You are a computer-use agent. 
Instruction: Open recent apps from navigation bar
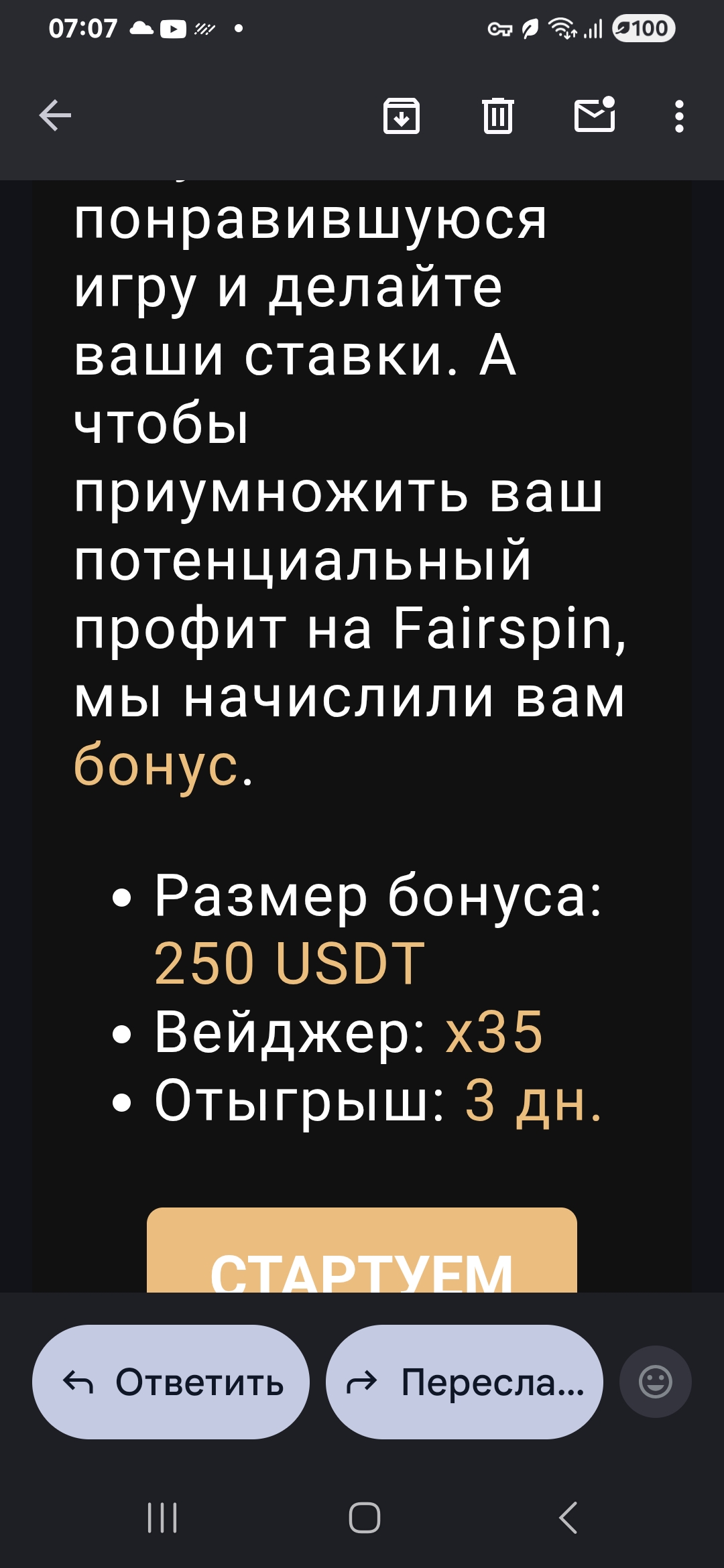162,1518
